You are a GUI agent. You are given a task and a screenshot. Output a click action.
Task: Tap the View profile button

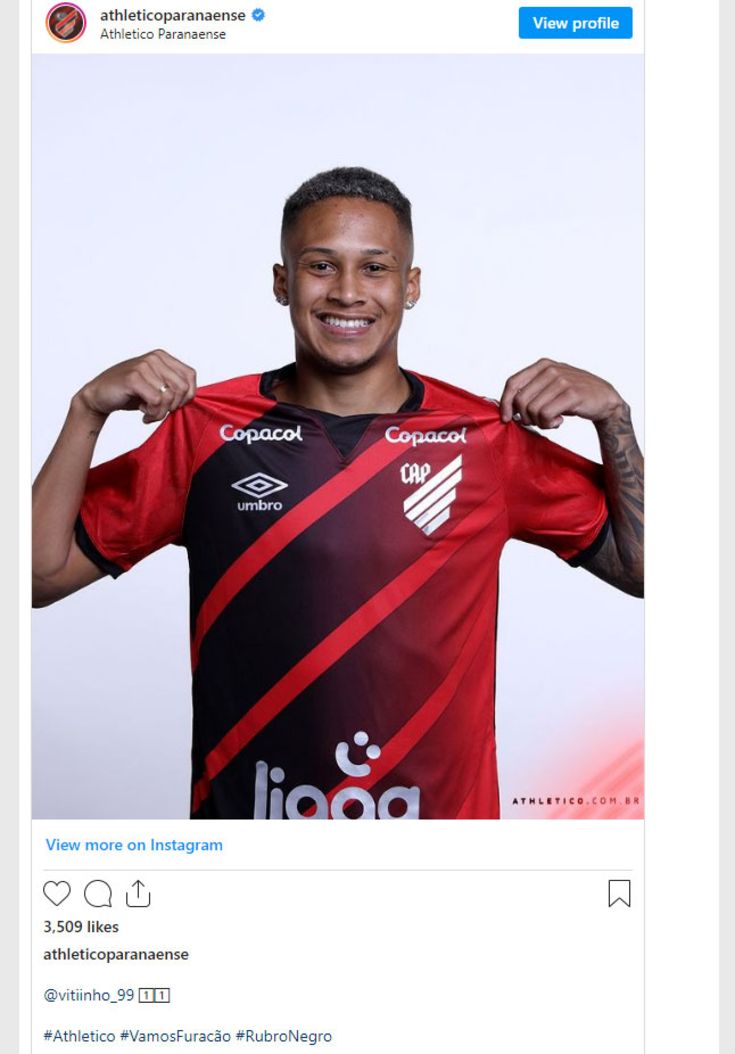[575, 23]
